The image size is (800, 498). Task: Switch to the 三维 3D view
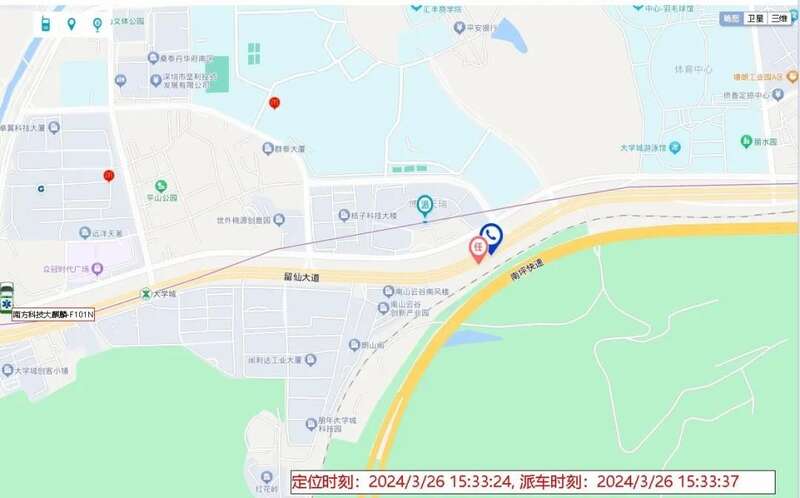click(780, 18)
